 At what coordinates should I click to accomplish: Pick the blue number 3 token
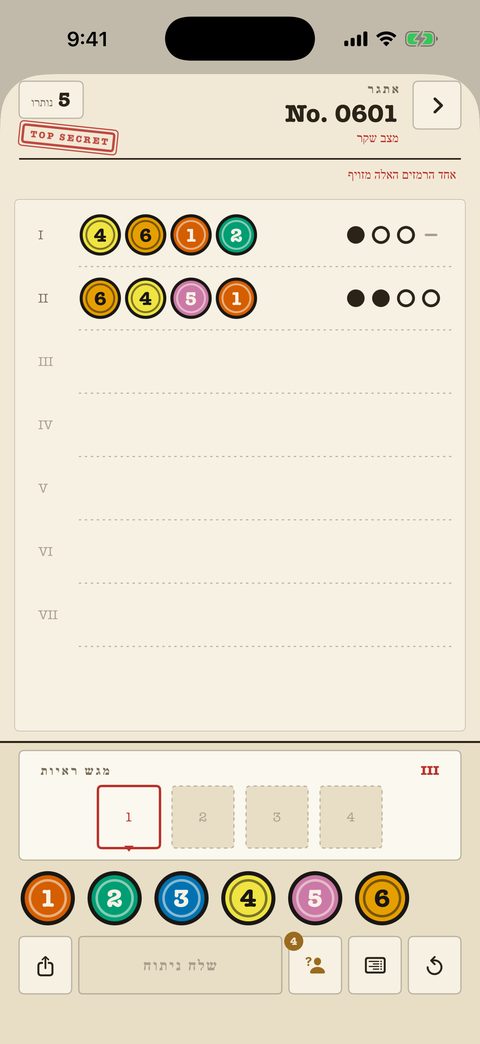pyautogui.click(x=182, y=898)
